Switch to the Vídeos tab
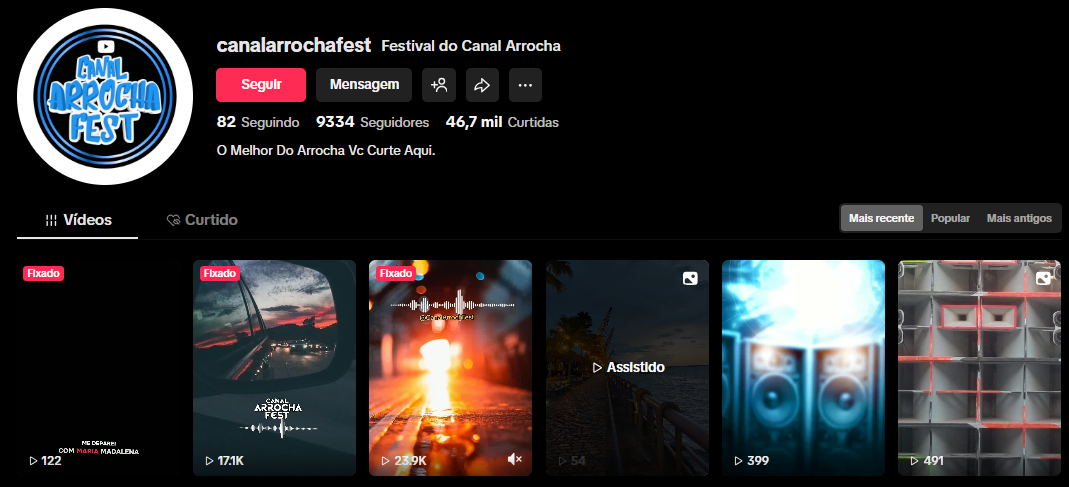Viewport: 1069px width, 487px height. (78, 220)
